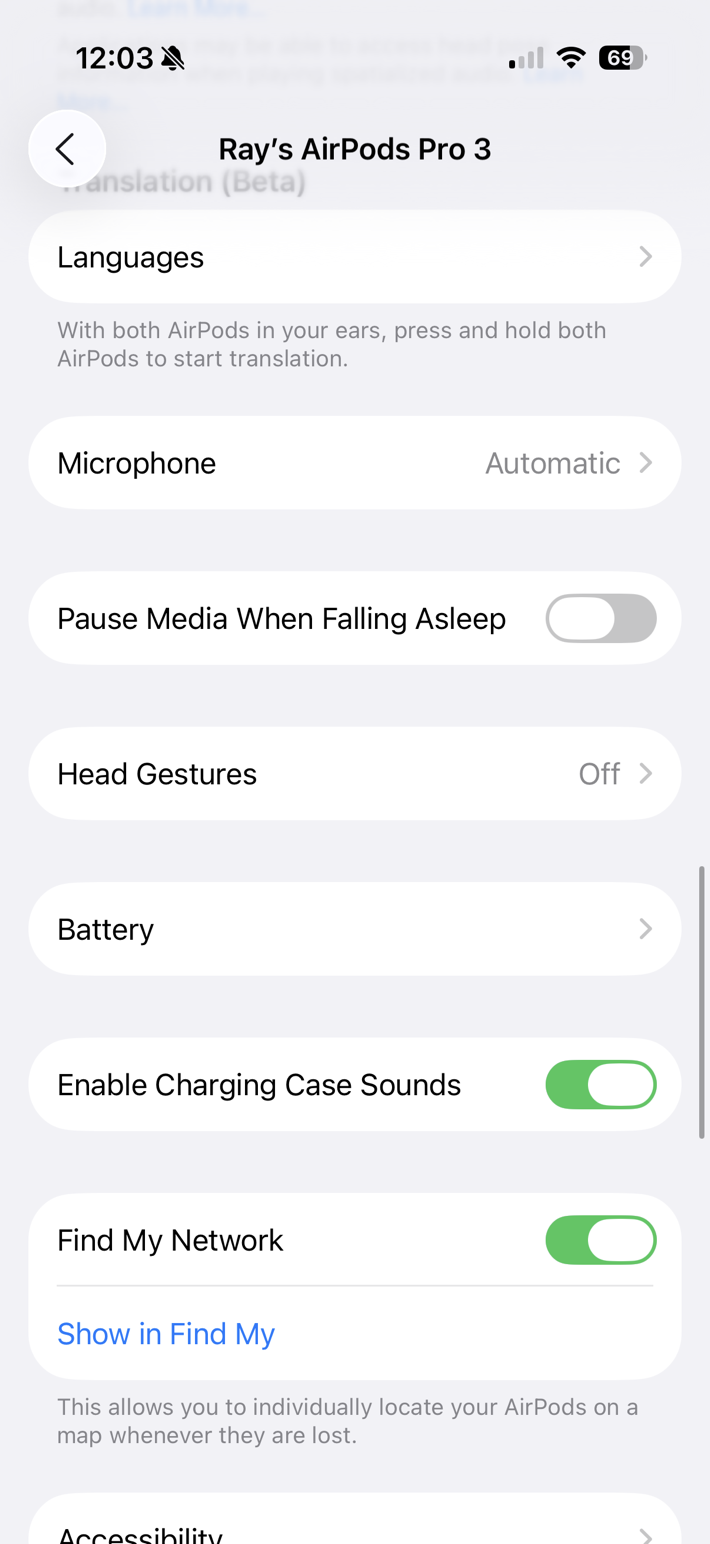Viewport: 710px width, 1544px height.
Task: Enable Pause Media When Falling Asleep
Action: (x=601, y=619)
